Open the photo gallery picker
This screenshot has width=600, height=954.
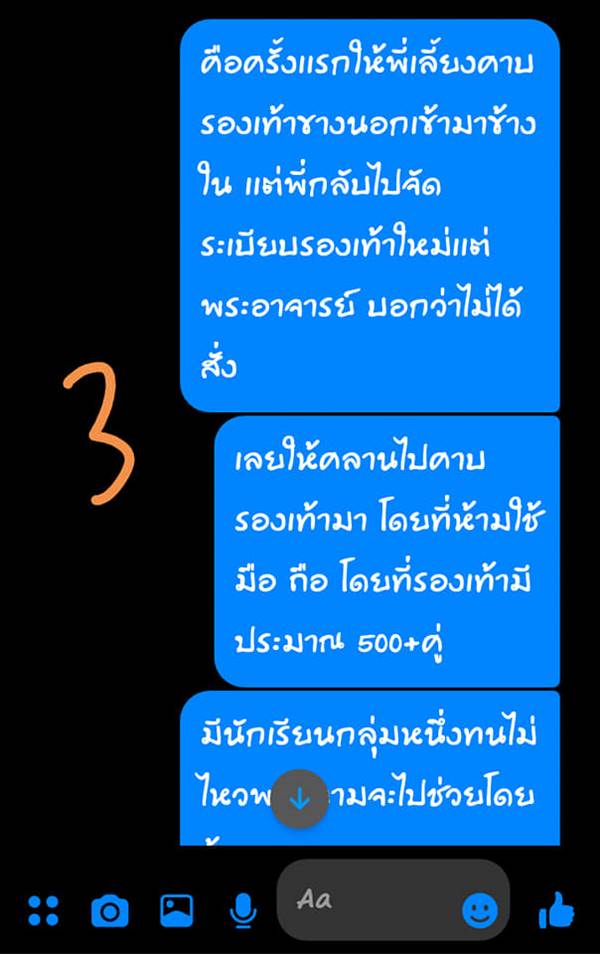[177, 910]
